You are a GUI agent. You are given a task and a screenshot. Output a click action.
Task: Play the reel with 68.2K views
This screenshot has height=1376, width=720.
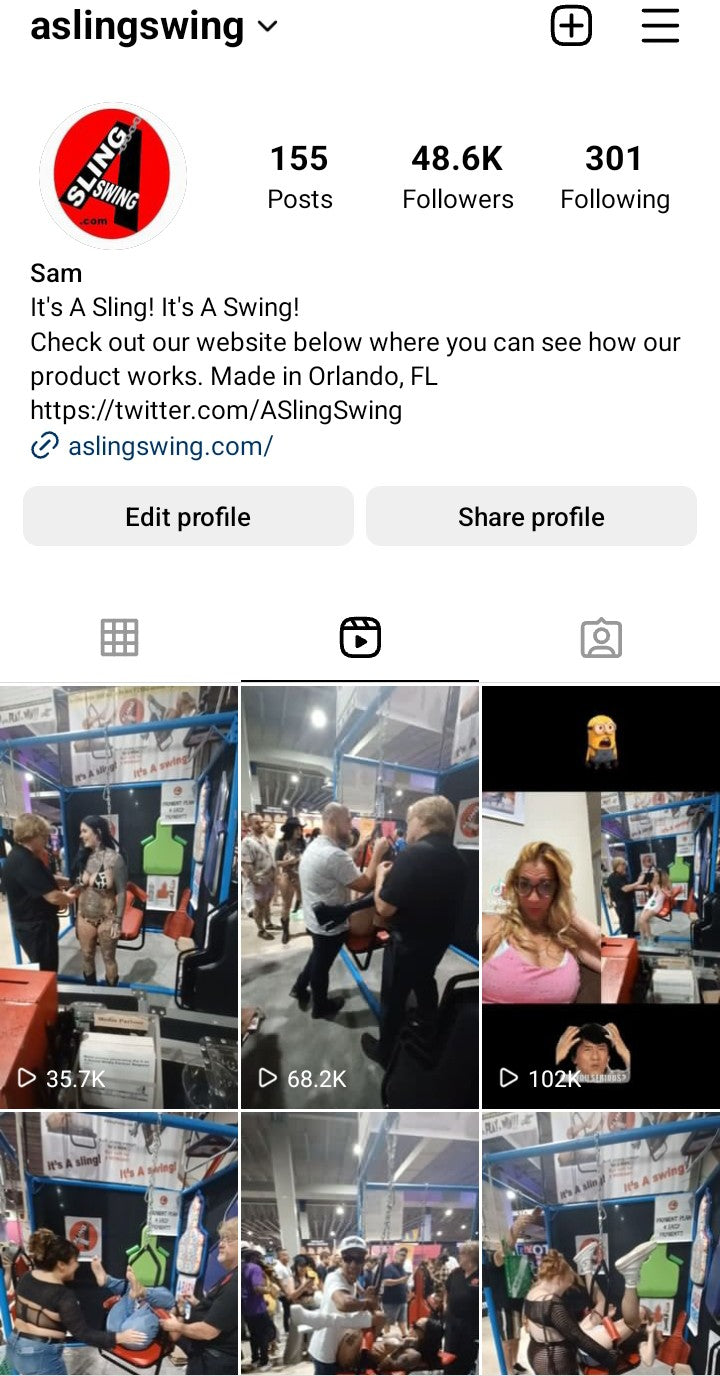pos(360,896)
